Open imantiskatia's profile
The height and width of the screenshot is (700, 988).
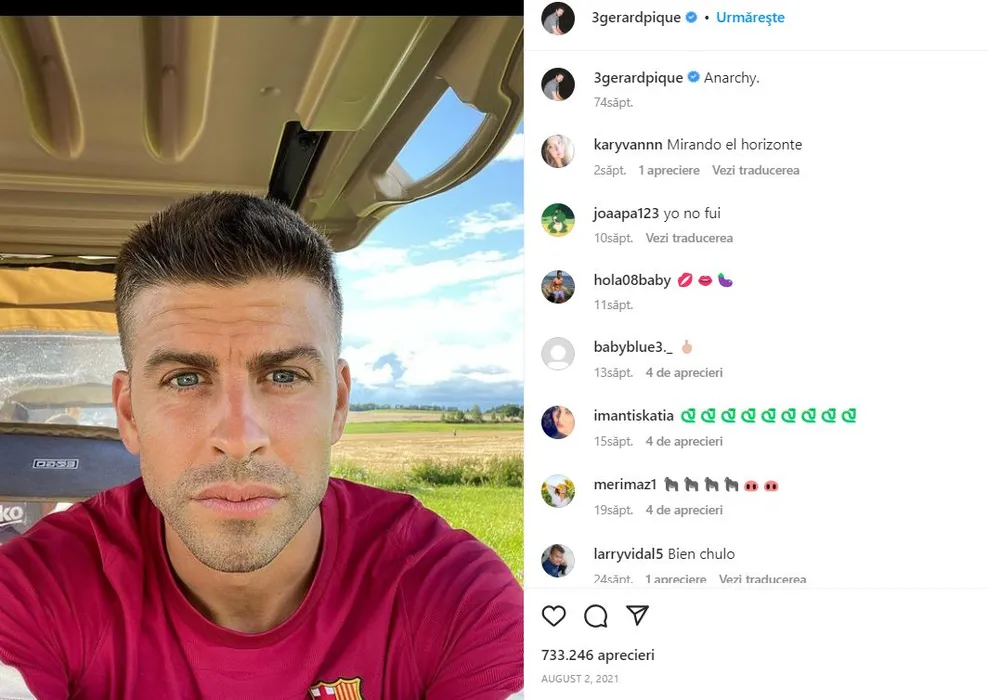point(634,415)
